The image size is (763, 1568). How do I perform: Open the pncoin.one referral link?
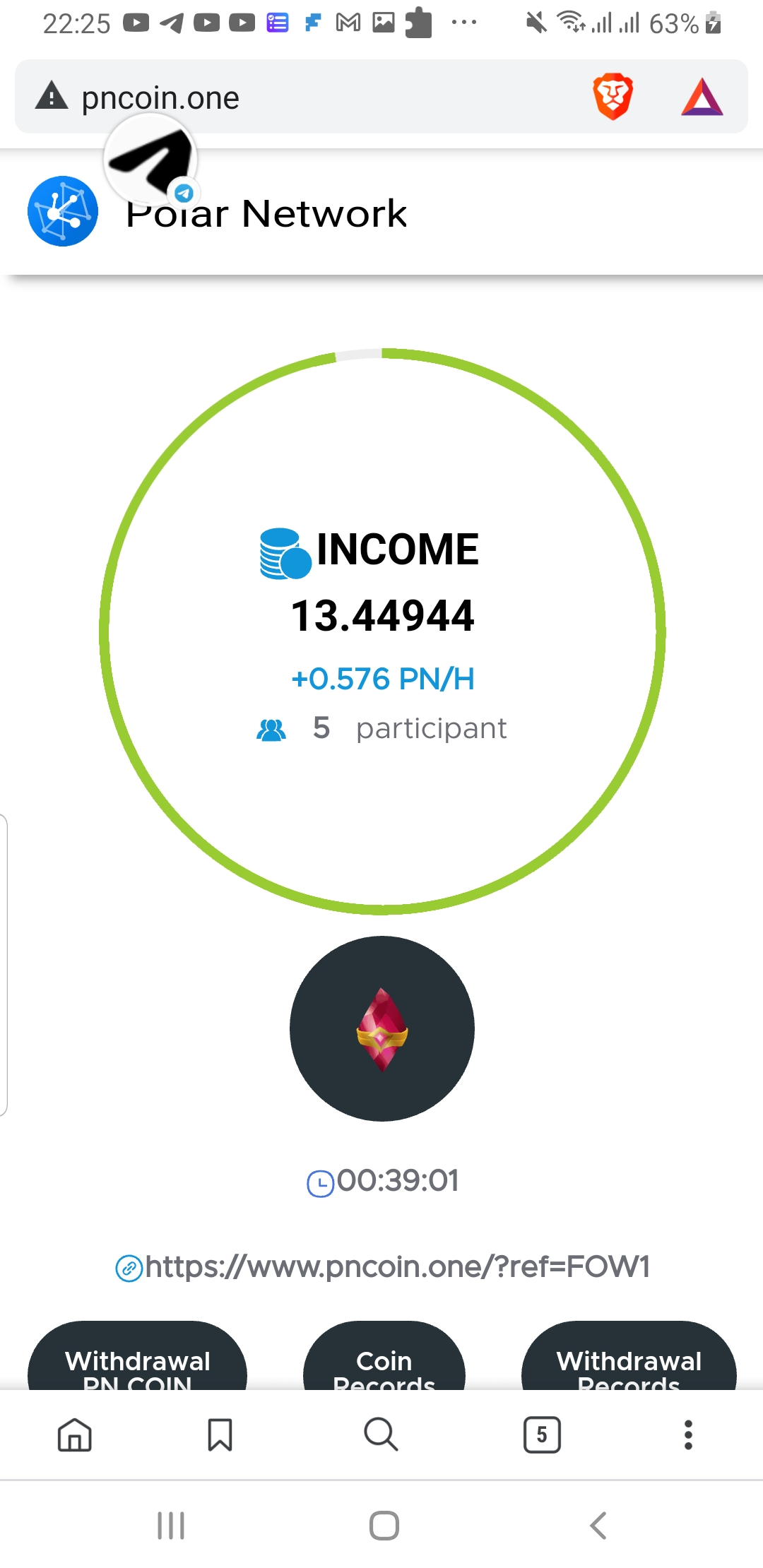coord(396,1267)
